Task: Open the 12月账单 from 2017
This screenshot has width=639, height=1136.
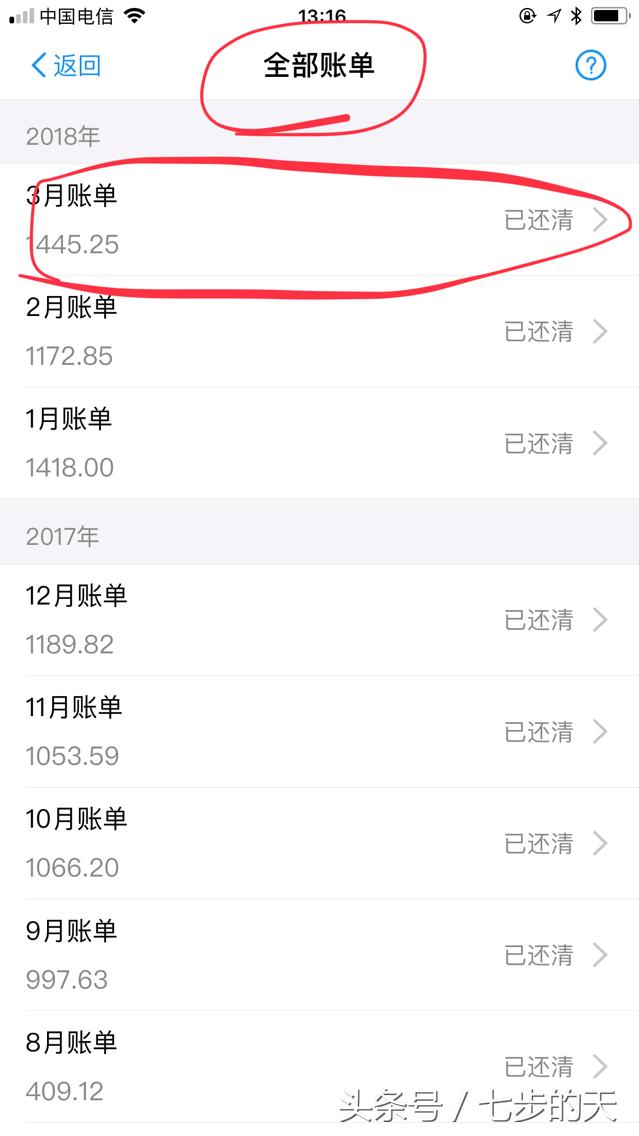Action: [x=319, y=620]
